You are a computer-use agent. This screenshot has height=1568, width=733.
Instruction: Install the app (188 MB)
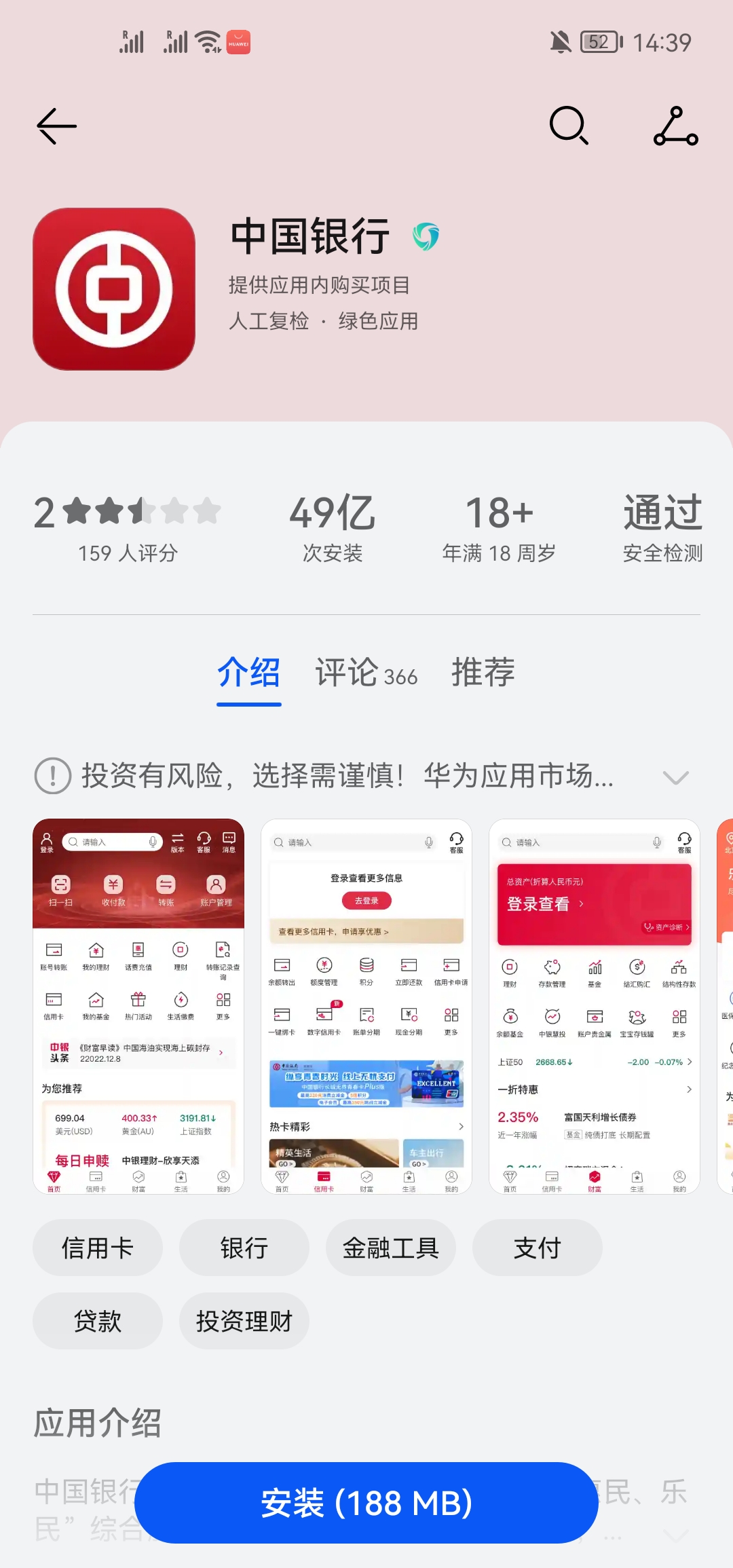(366, 1503)
